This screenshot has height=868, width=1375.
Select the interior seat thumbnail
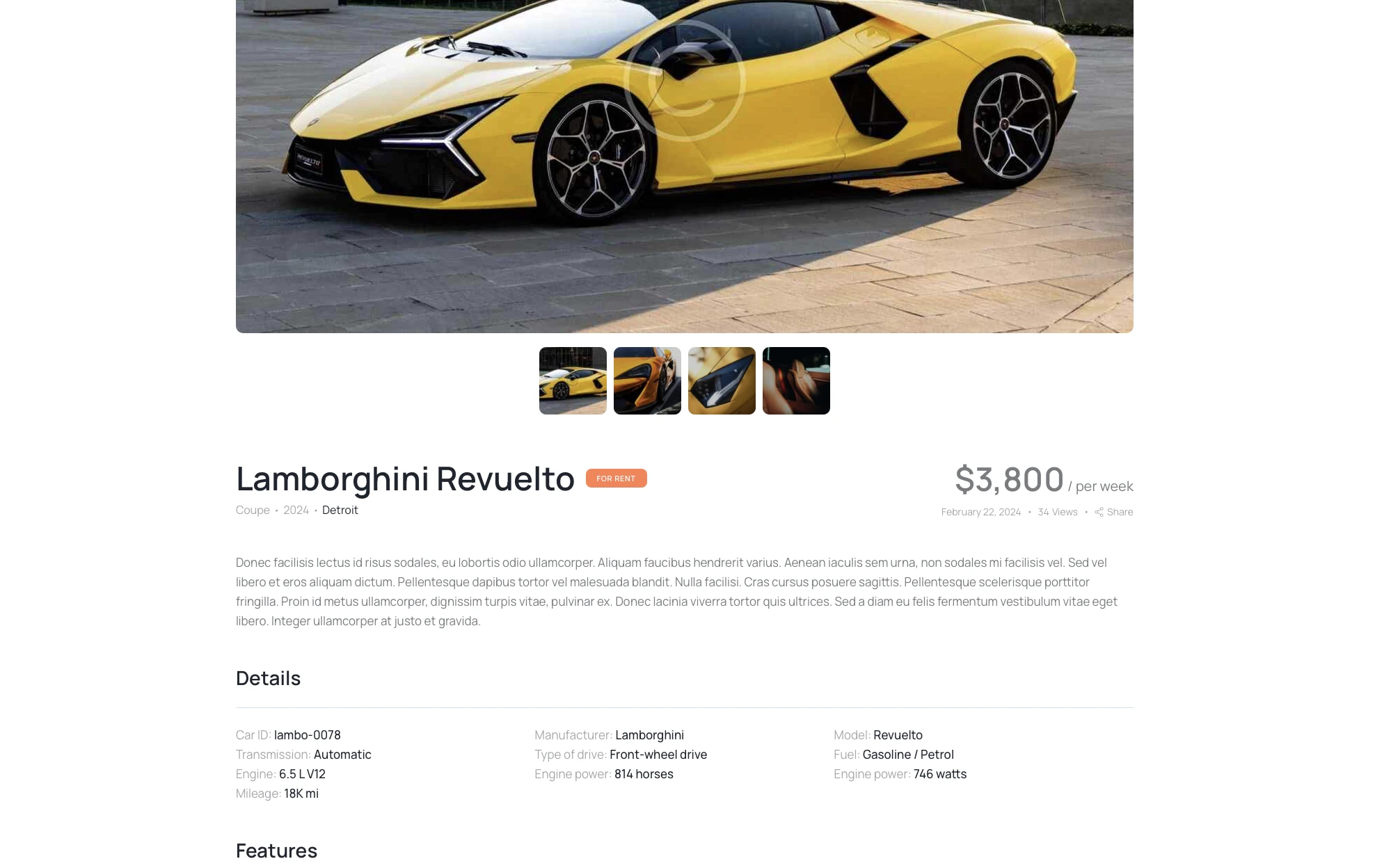796,380
